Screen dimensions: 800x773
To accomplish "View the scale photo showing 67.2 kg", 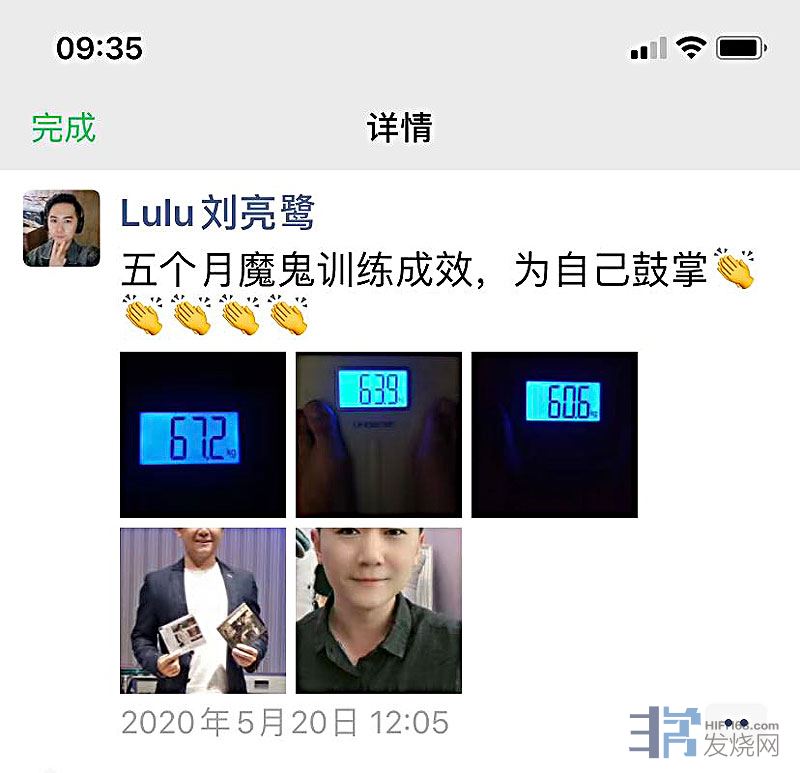I will coord(202,434).
